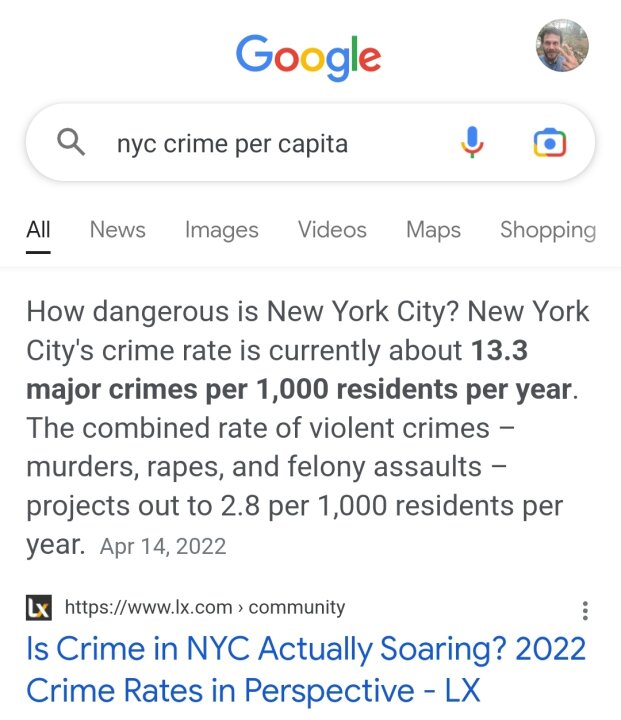This screenshot has width=621, height=720.
Task: Switch to the Shopping tab
Action: click(x=547, y=230)
